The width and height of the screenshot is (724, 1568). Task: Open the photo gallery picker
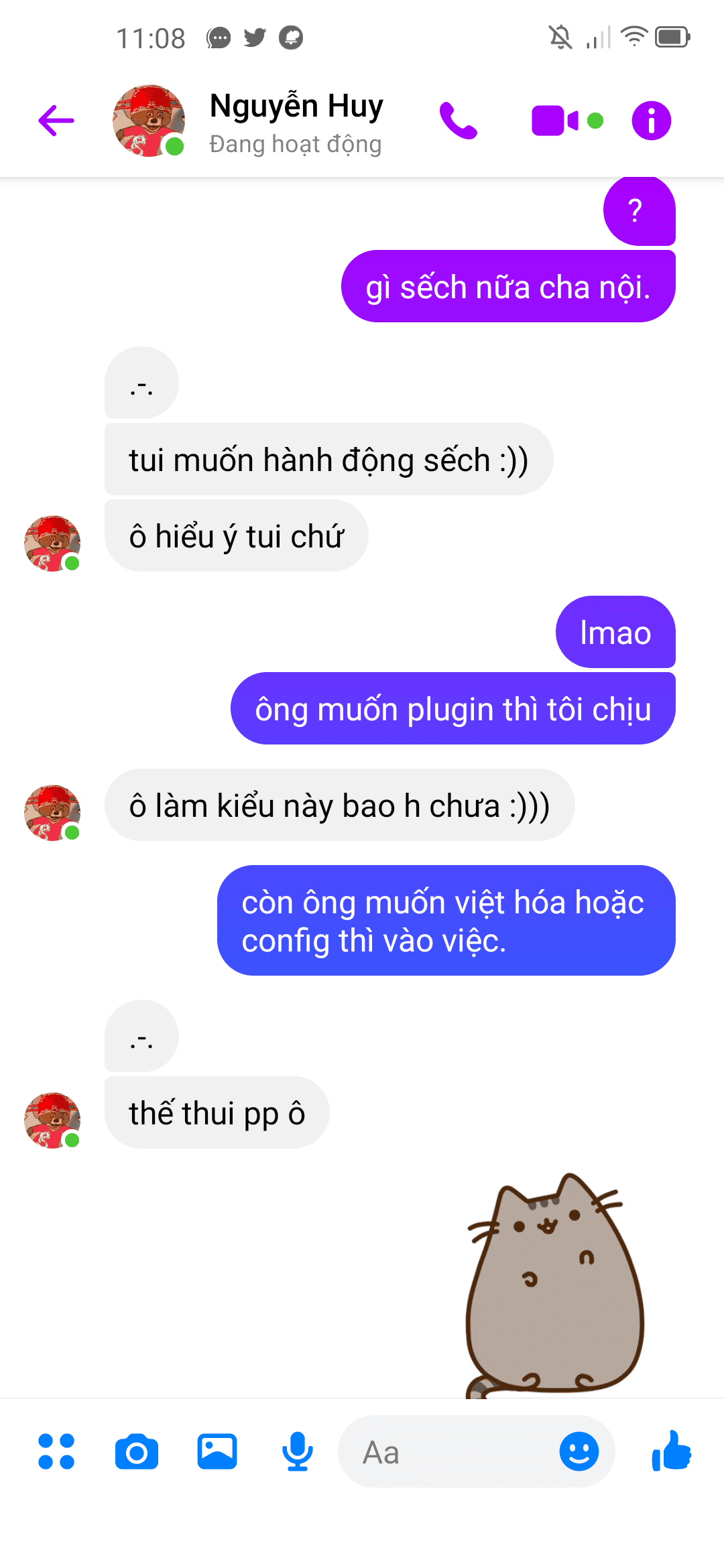[x=217, y=1451]
